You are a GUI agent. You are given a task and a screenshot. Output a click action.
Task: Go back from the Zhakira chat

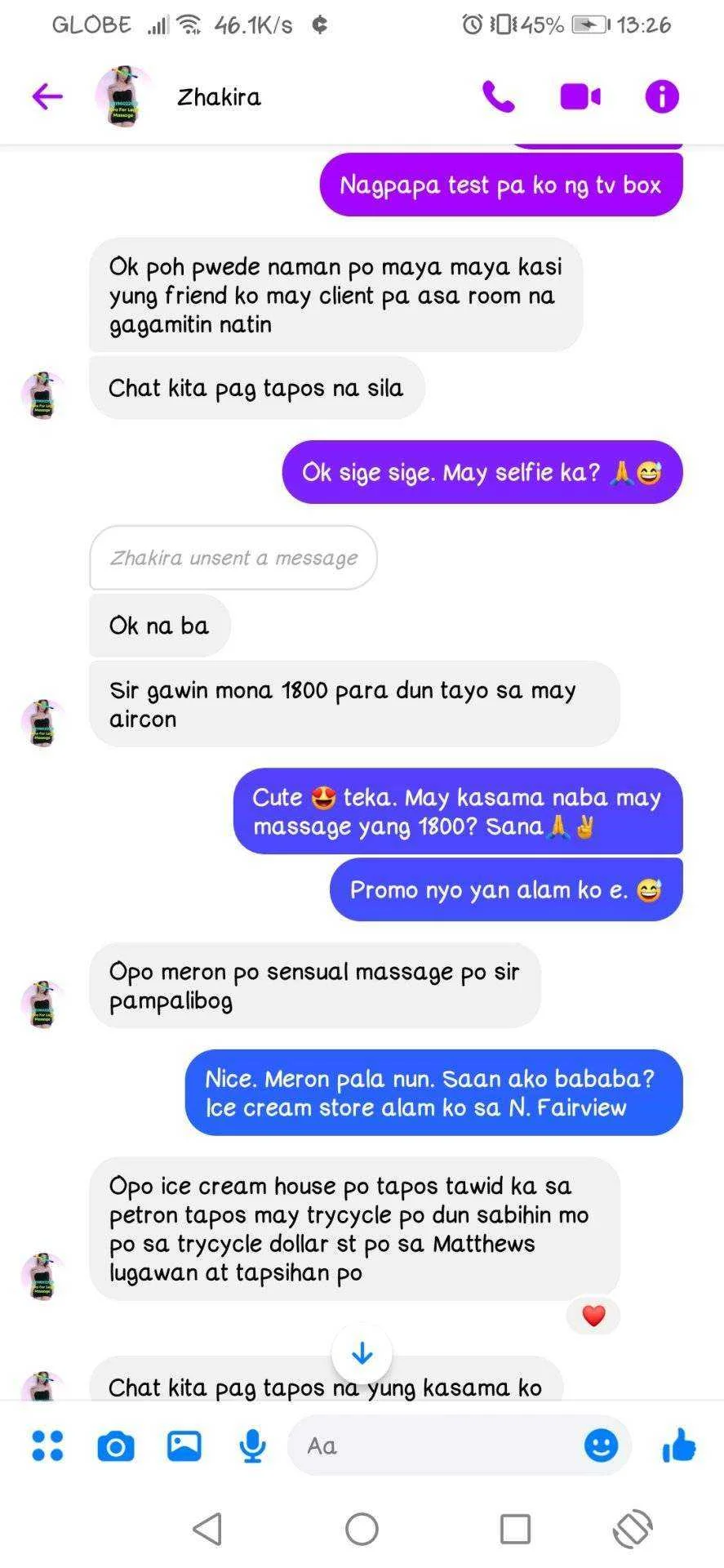[47, 96]
